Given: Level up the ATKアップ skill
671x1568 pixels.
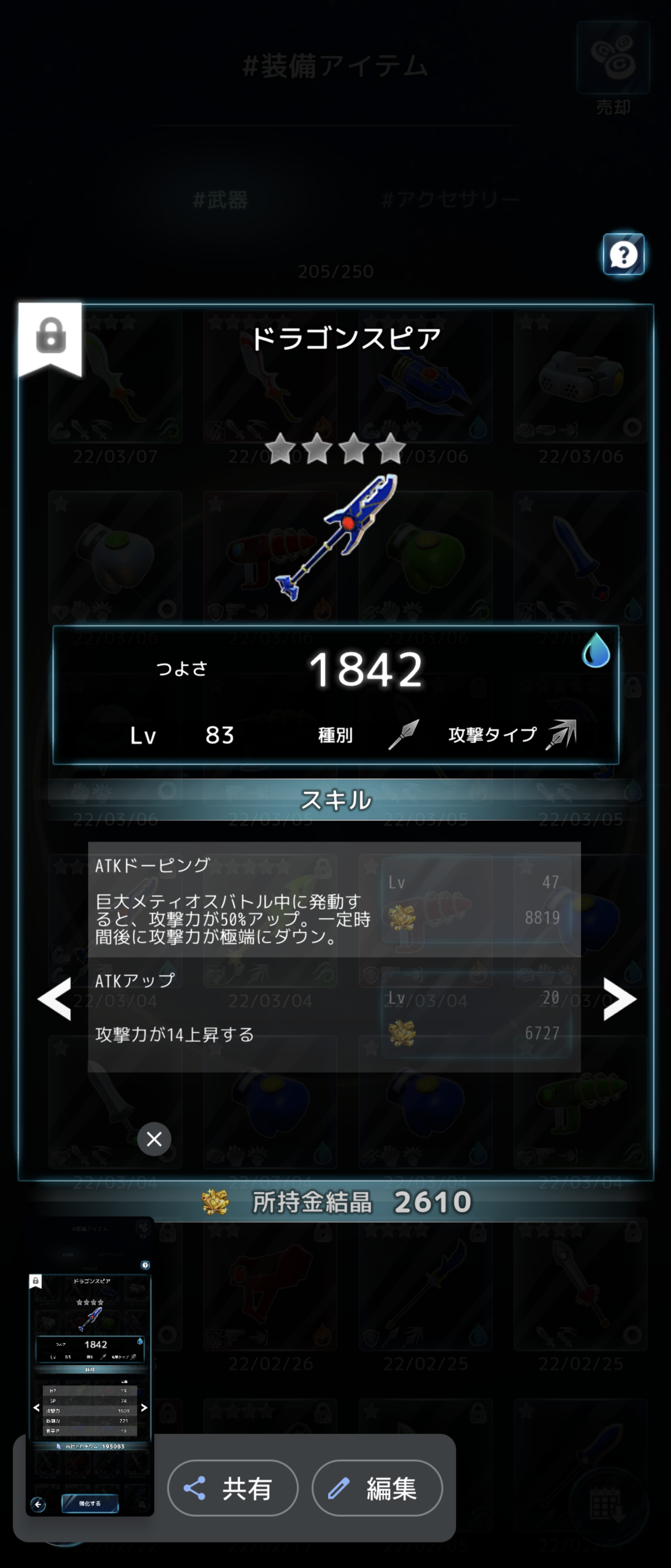Looking at the screenshot, I should pyautogui.click(x=476, y=1016).
